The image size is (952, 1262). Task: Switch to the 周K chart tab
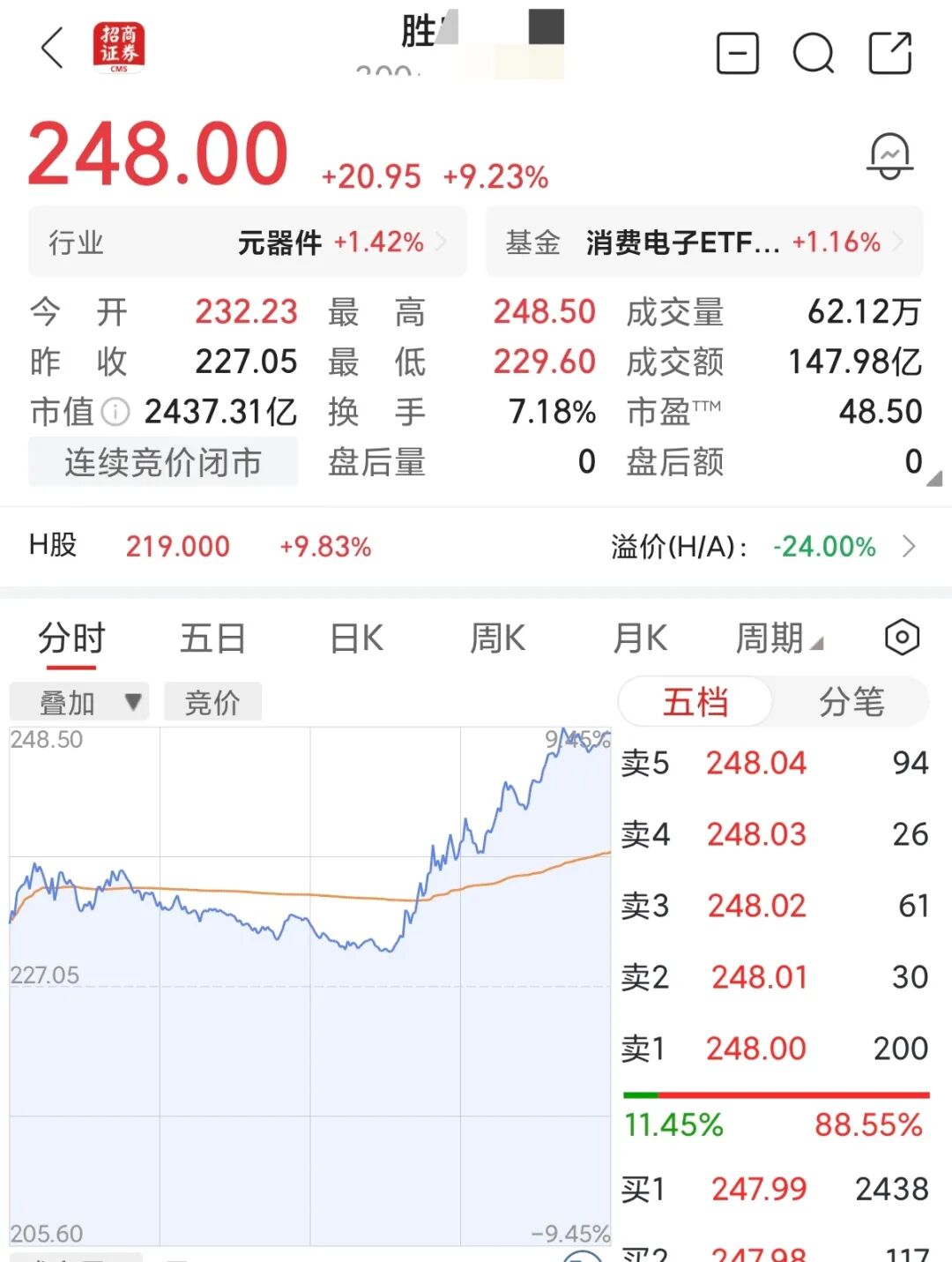pyautogui.click(x=497, y=638)
